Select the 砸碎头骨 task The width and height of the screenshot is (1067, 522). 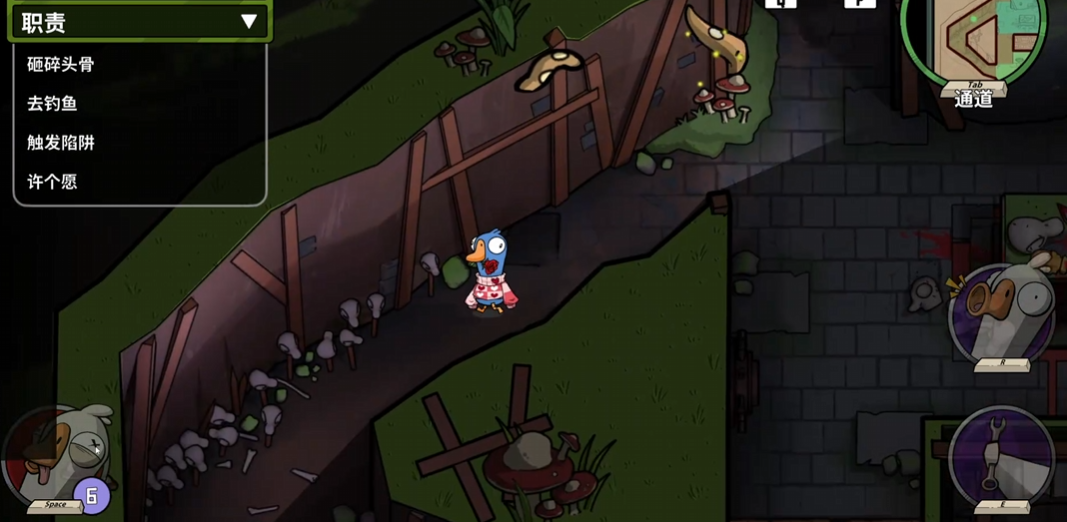tap(61, 64)
